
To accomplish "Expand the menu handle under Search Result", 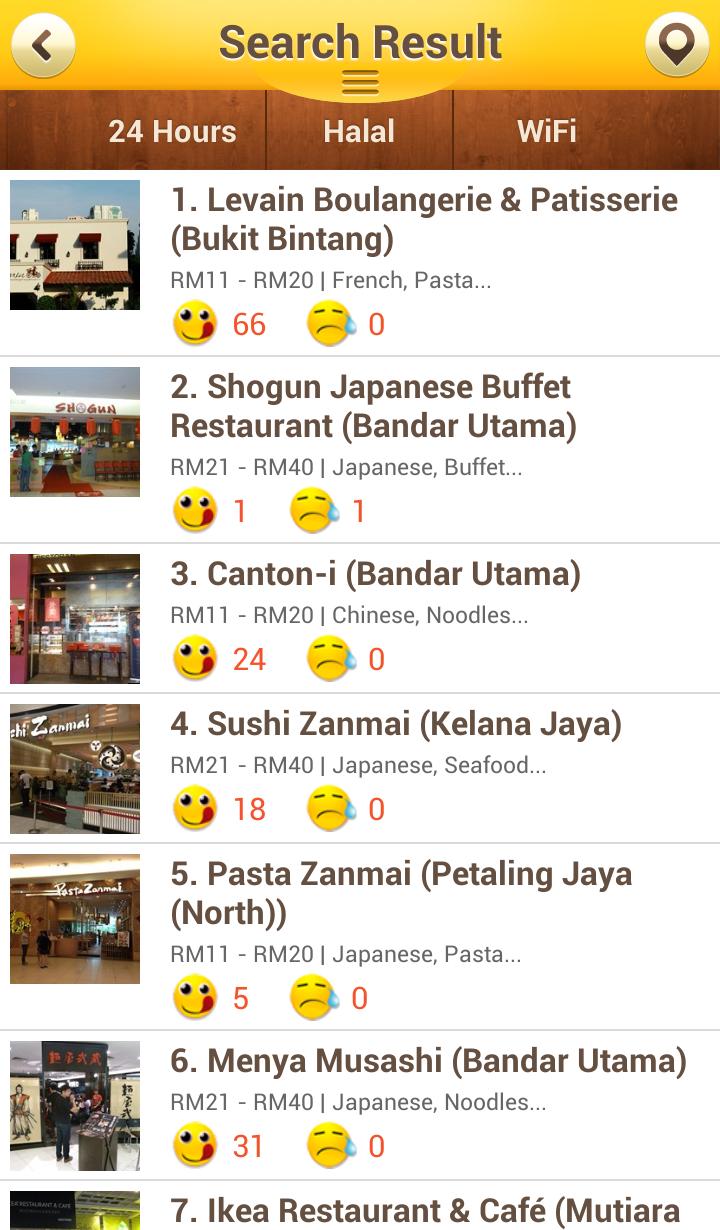I will (x=360, y=82).
